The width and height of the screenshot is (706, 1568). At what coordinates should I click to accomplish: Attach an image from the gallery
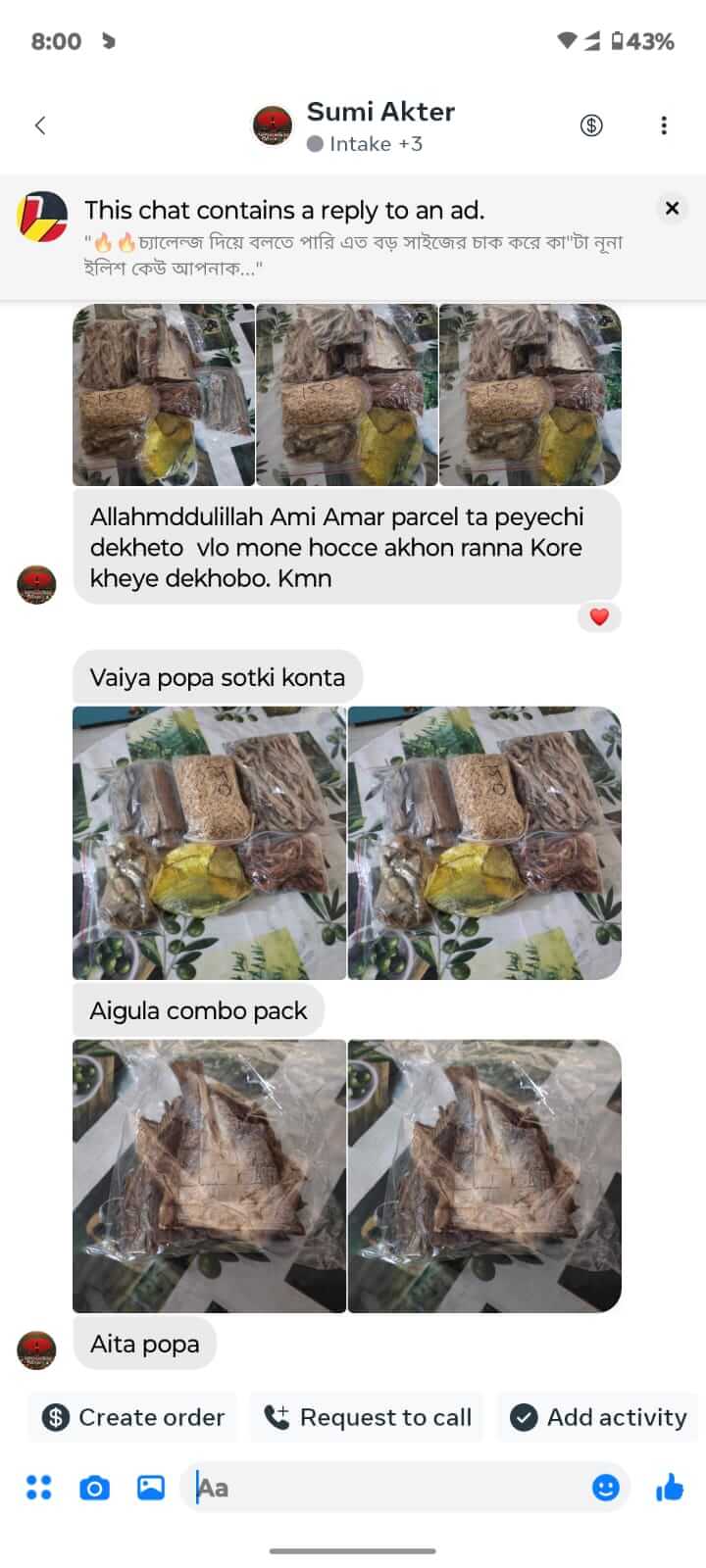(x=151, y=1488)
